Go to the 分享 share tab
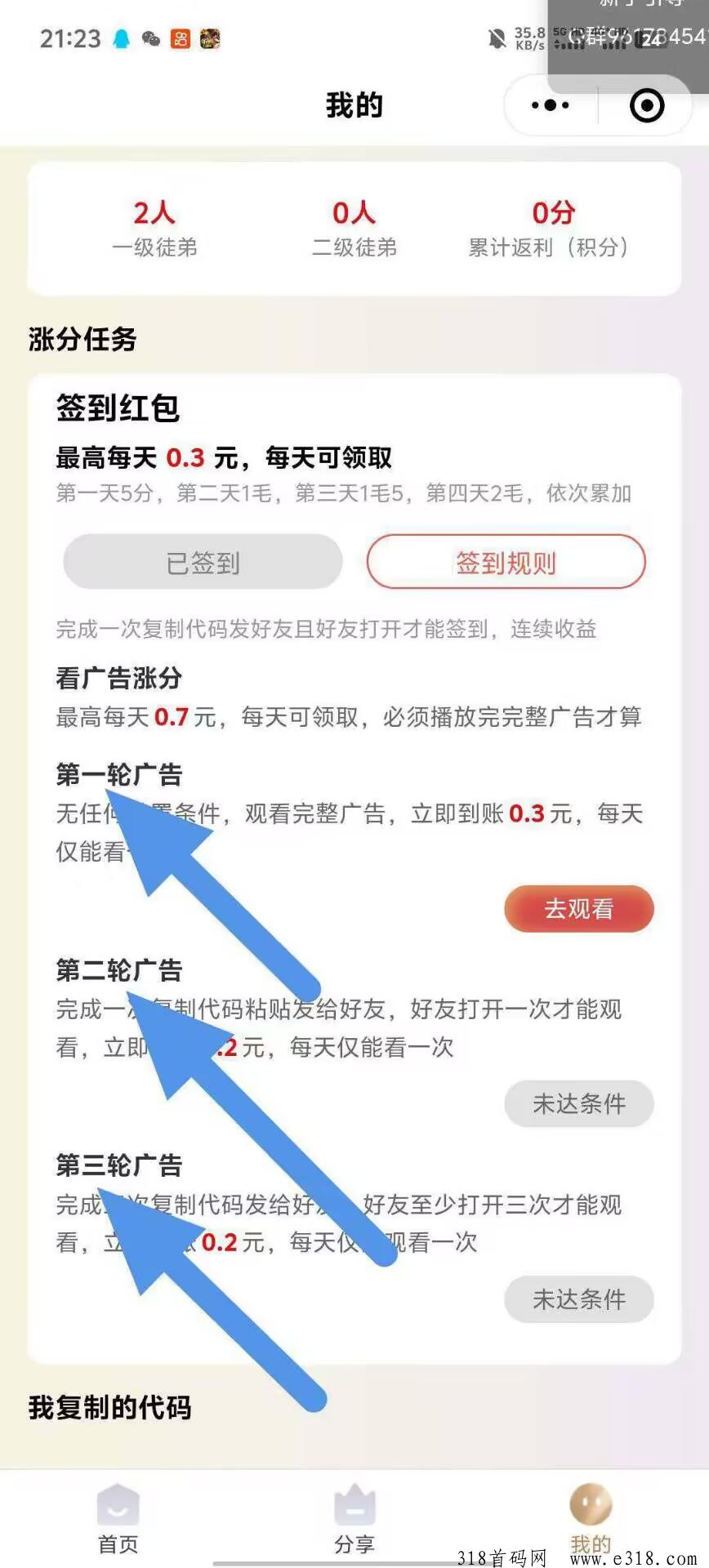Viewport: 709px width, 1568px height. pos(354,1519)
